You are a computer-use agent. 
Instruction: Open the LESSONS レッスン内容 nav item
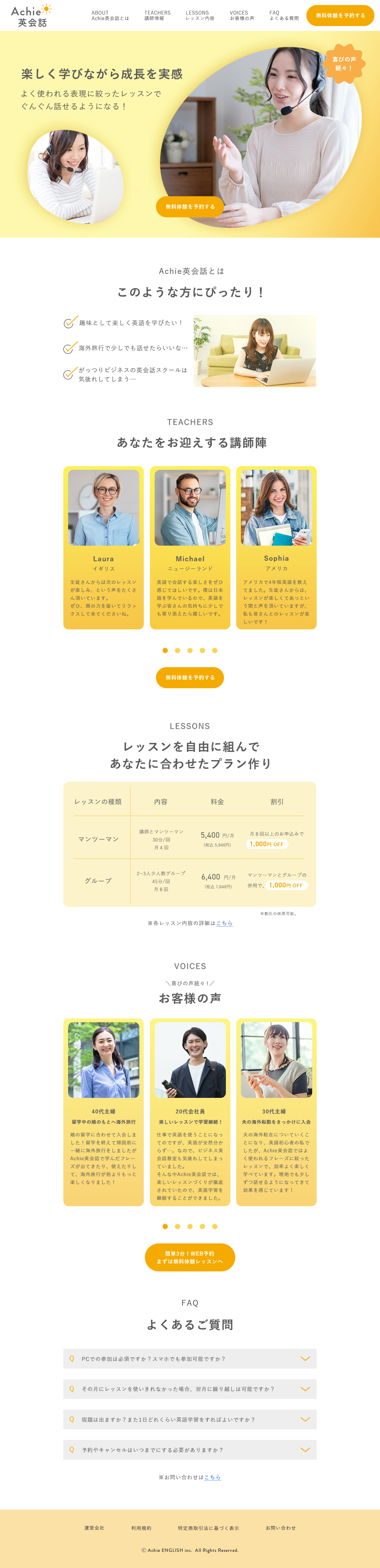[x=199, y=15]
